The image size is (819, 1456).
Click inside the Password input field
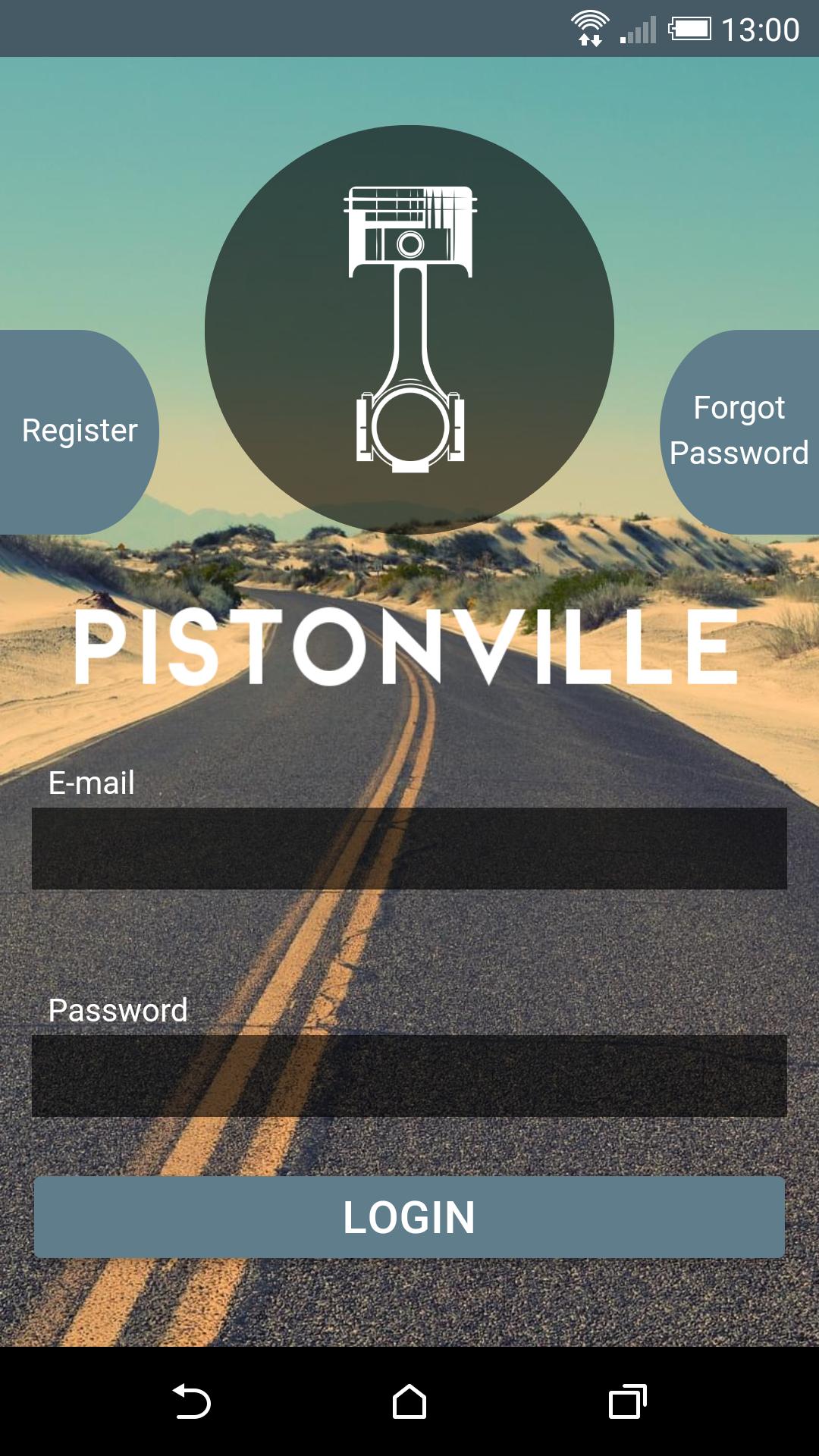409,1077
